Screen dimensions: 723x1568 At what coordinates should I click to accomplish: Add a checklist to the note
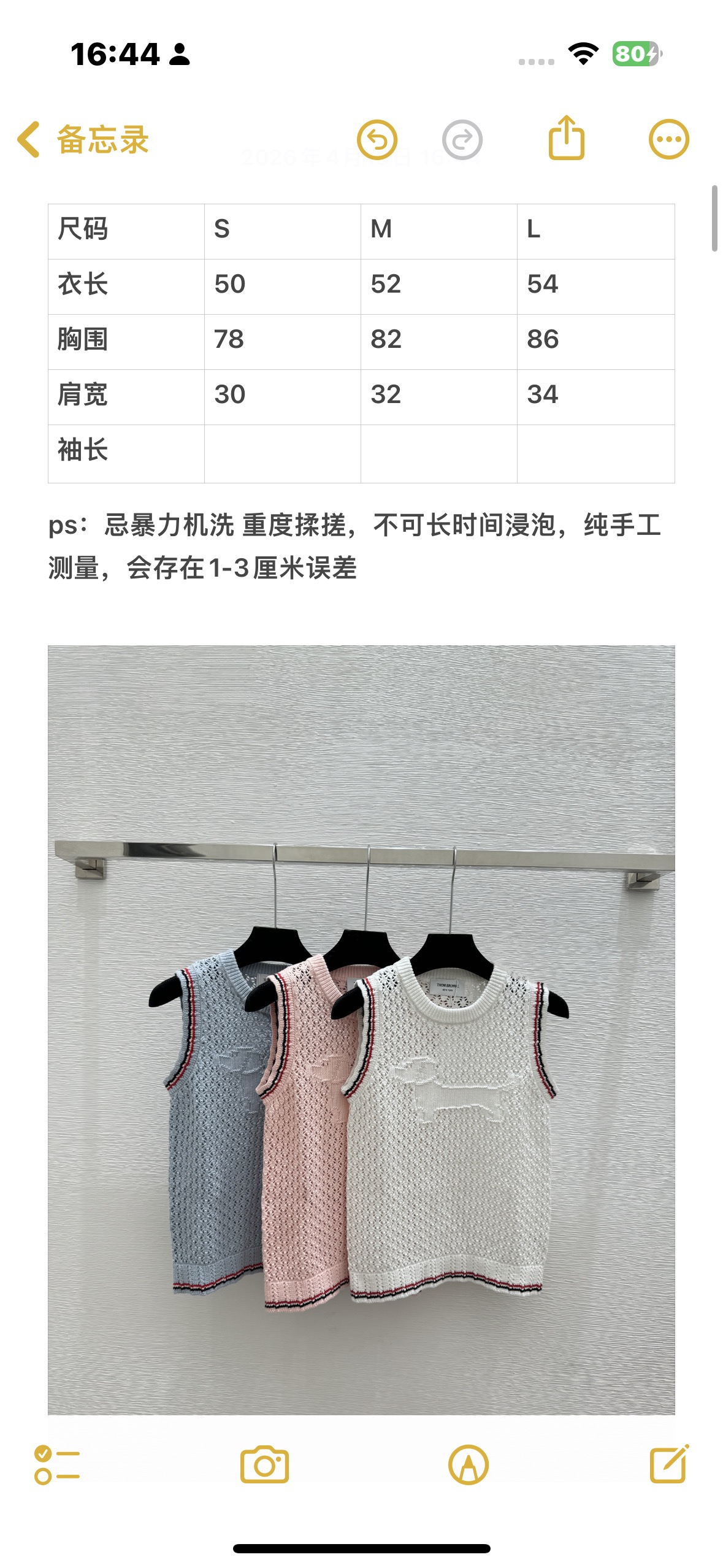point(57,1465)
